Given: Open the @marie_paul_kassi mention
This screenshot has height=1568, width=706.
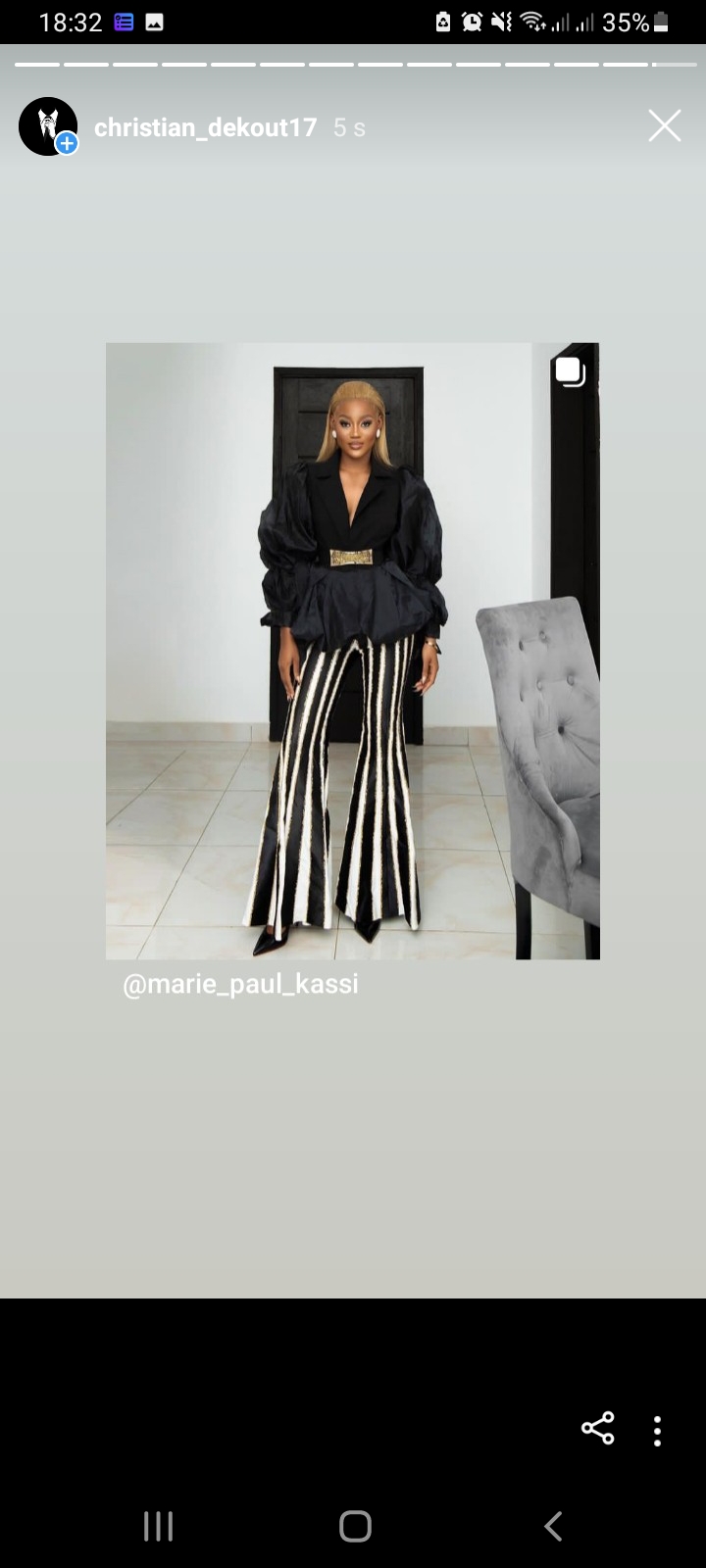Looking at the screenshot, I should [x=240, y=984].
